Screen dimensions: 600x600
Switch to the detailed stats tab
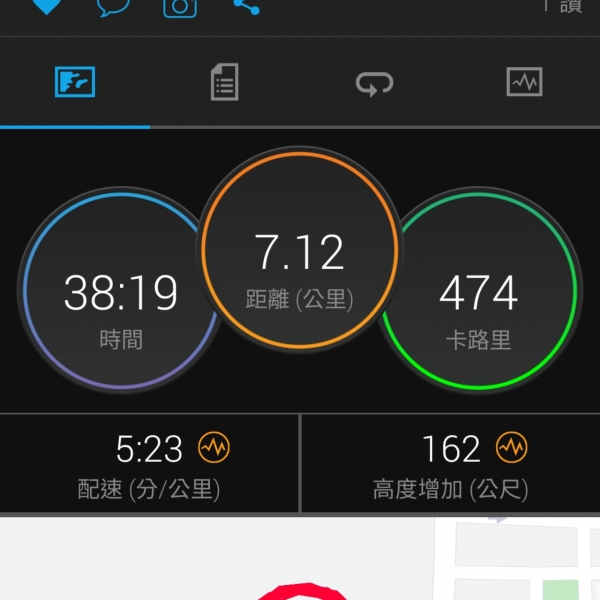point(225,83)
